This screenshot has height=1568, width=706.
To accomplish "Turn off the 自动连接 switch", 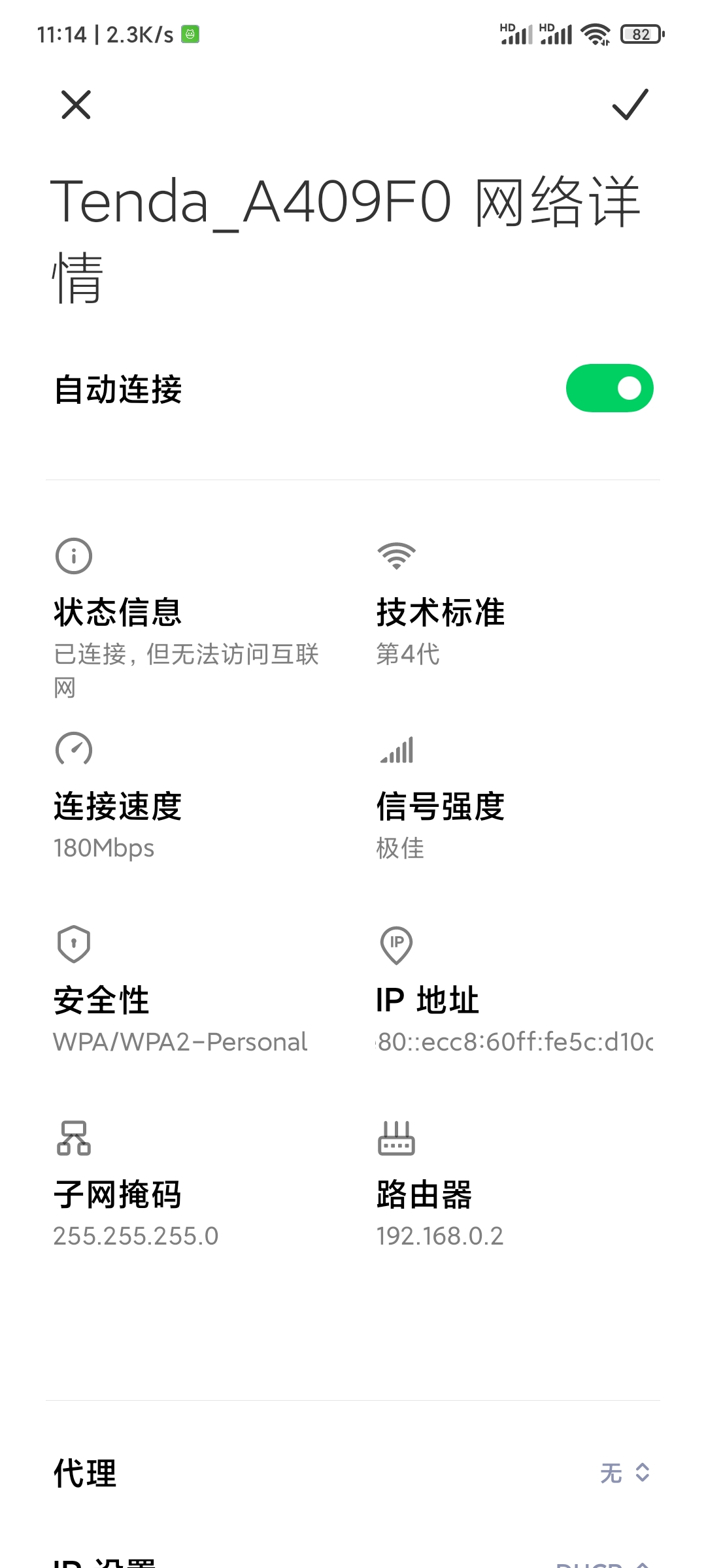I will click(609, 388).
